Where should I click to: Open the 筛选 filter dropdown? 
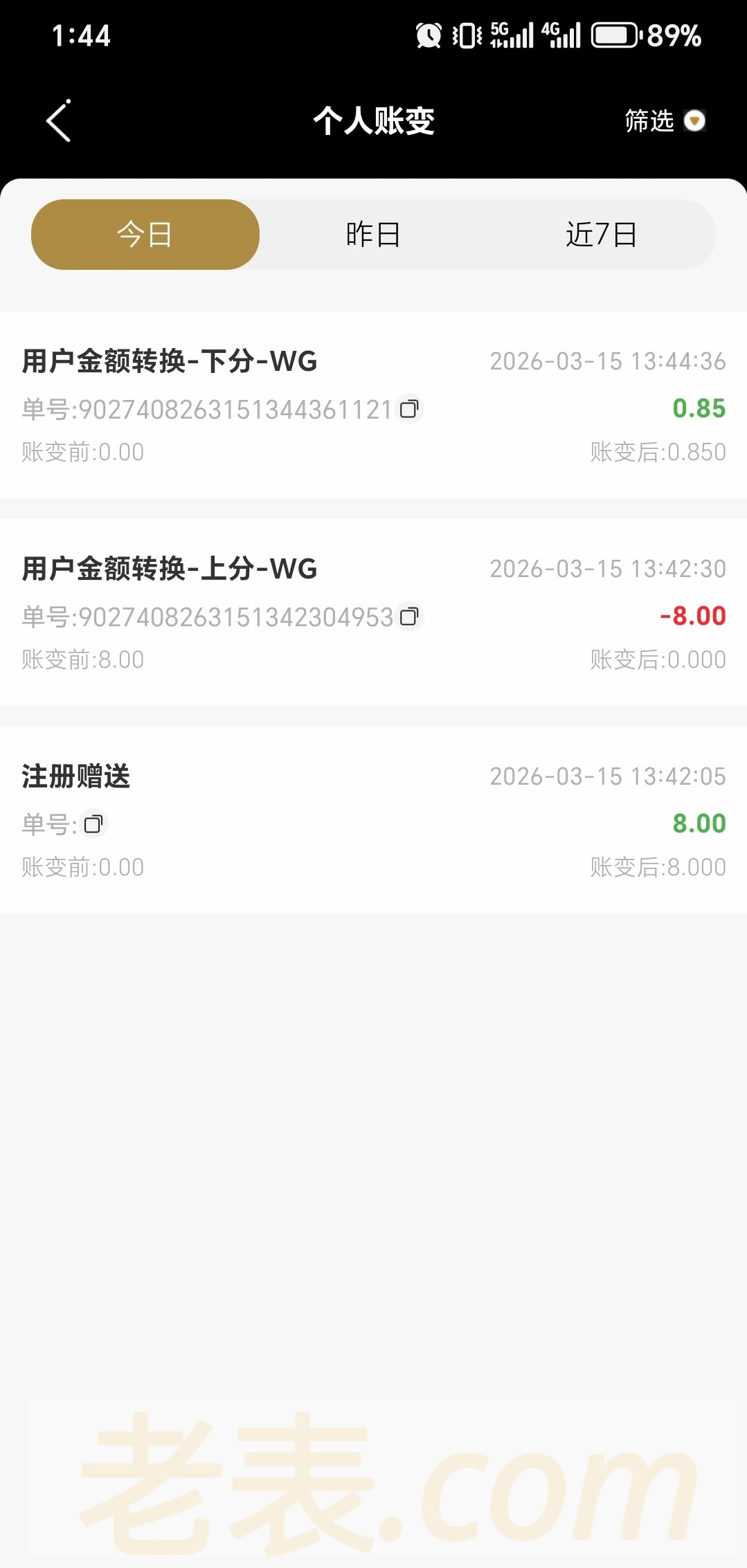coord(664,121)
